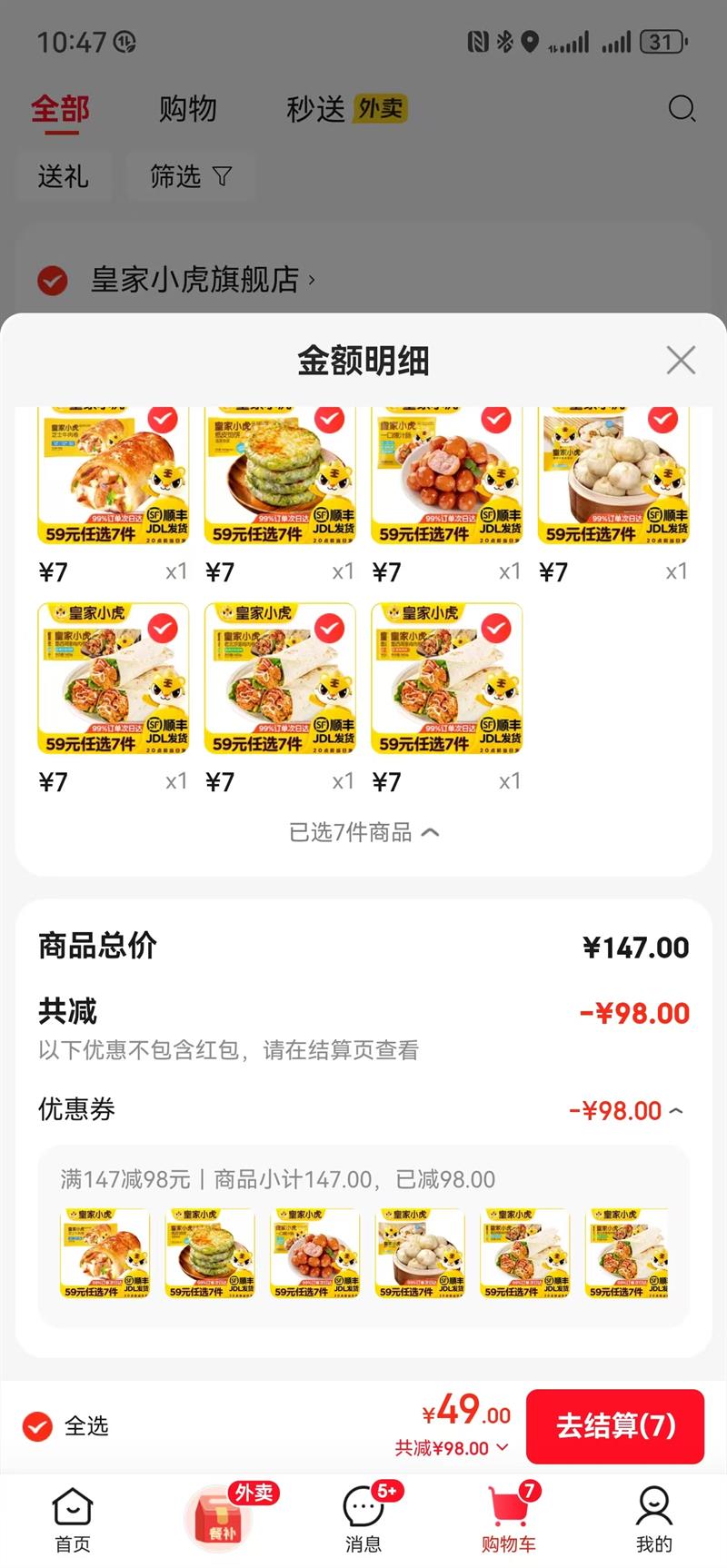Uncheck the 芝士牛肉卷 product selection
This screenshot has width=727, height=1568.
coord(163,419)
